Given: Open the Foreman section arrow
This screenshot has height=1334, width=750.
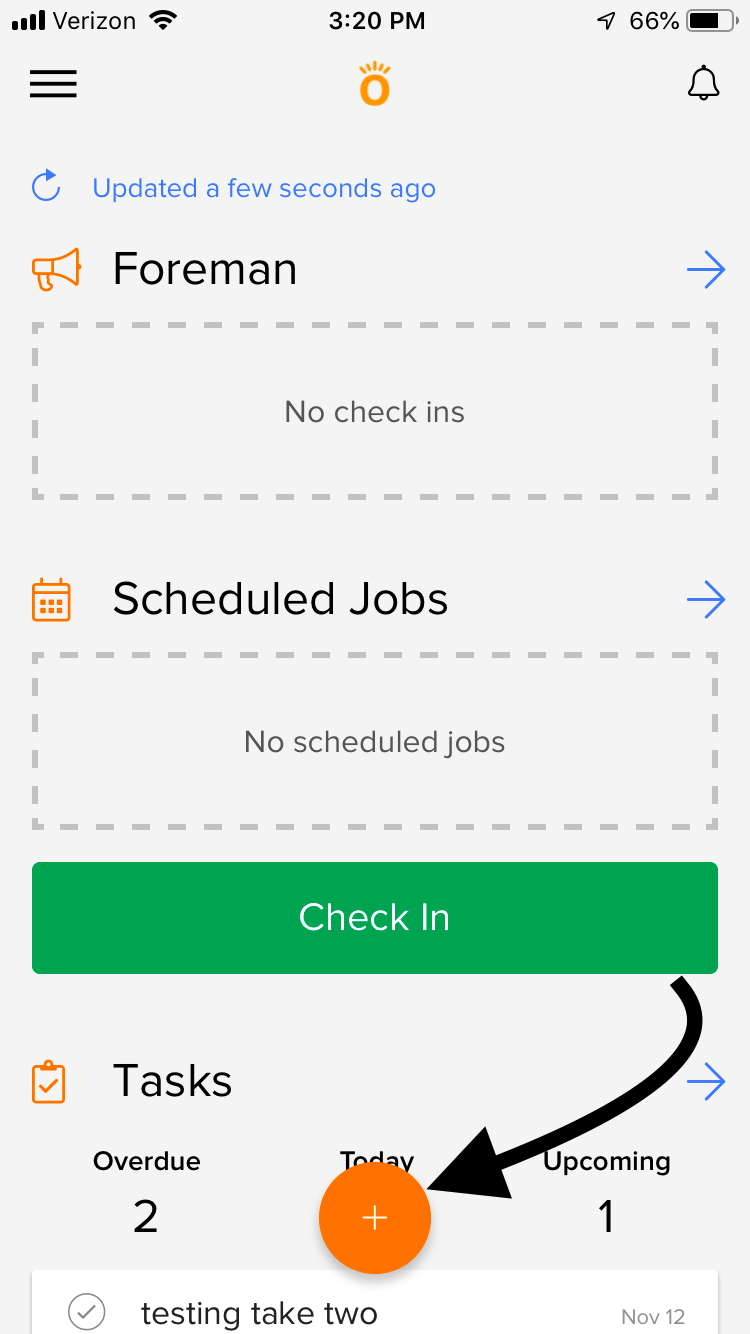Looking at the screenshot, I should pyautogui.click(x=706, y=269).
